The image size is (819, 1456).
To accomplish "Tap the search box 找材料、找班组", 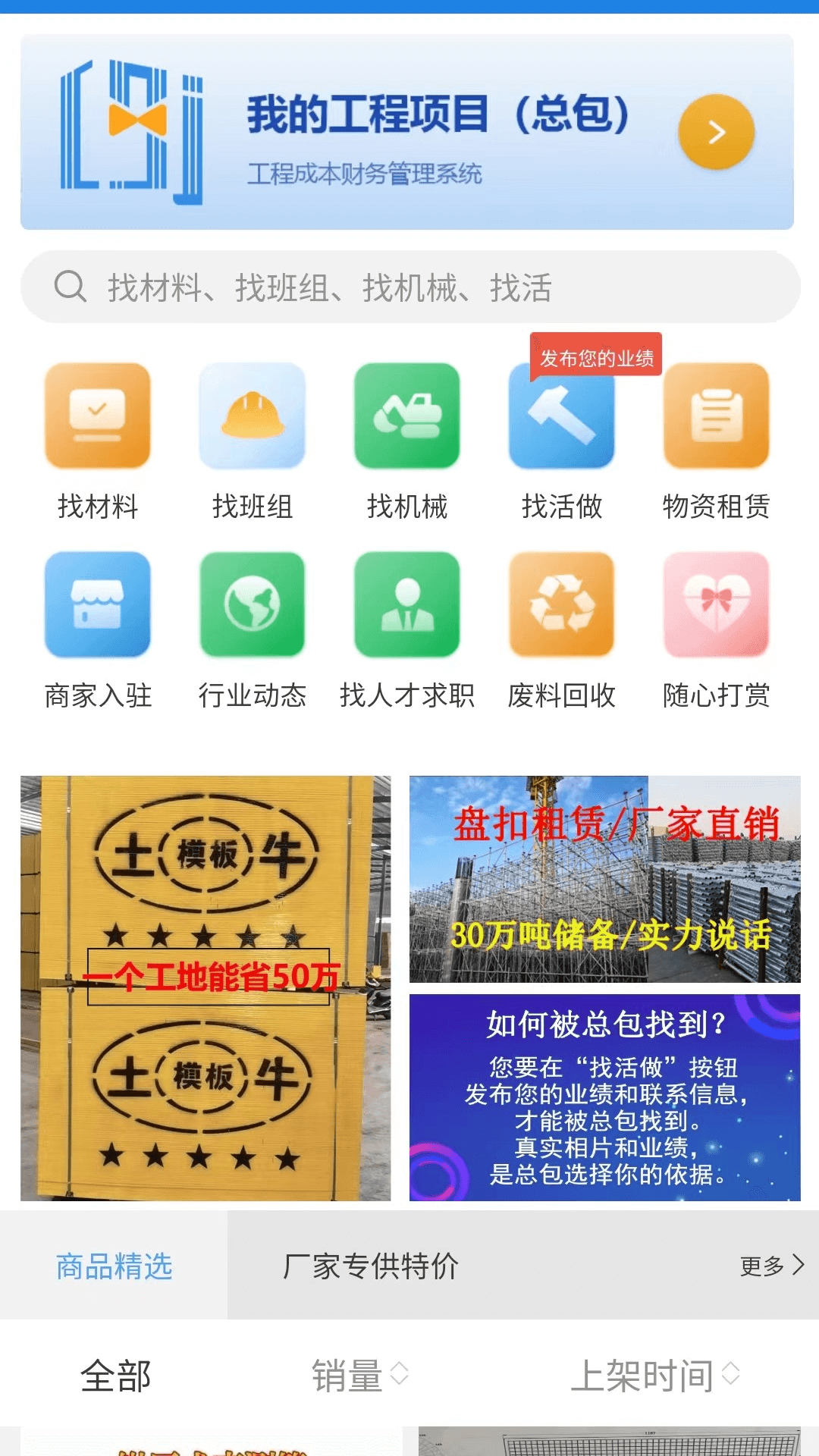I will tap(409, 287).
